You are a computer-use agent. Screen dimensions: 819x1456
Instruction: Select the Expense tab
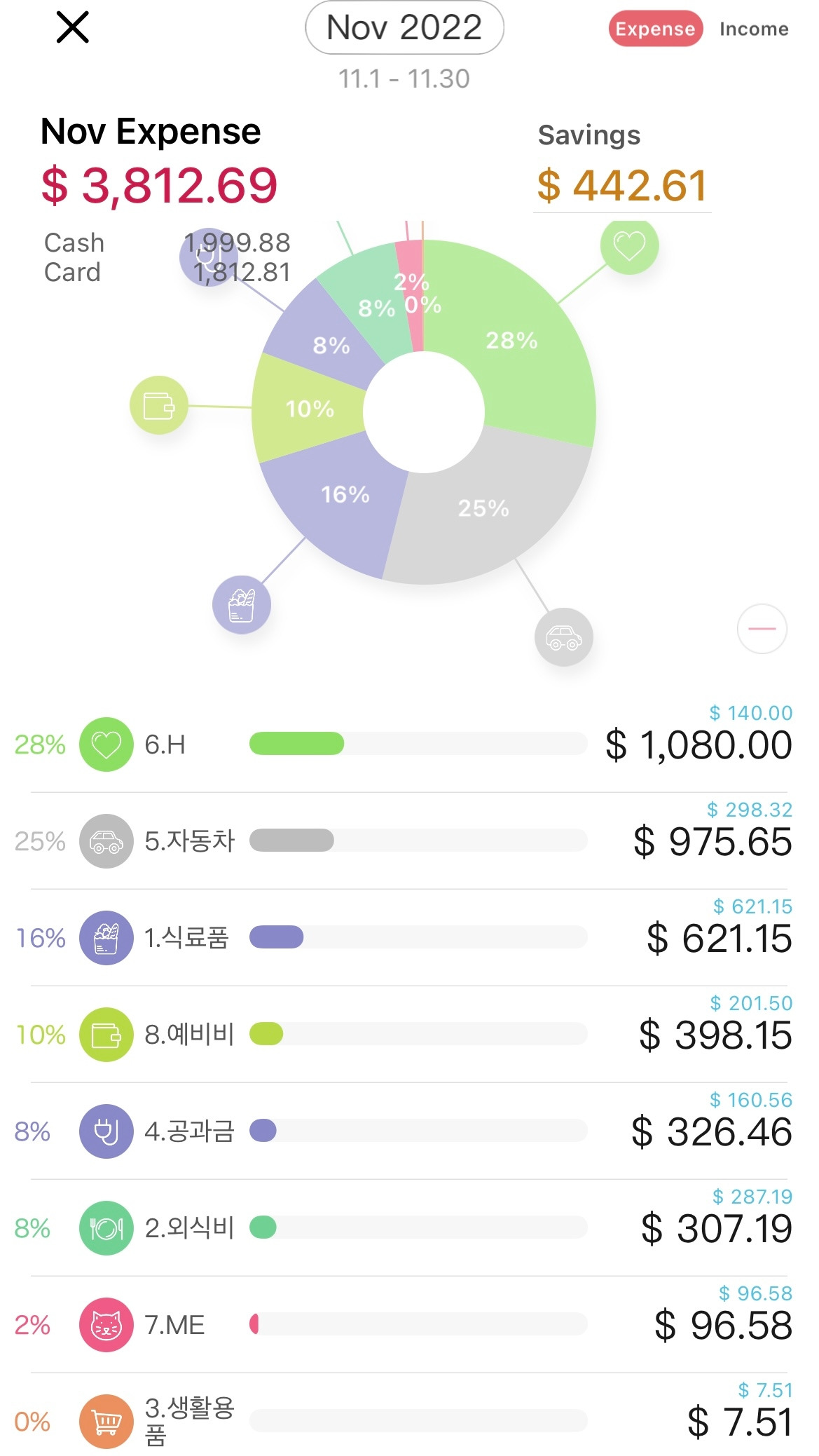[655, 29]
